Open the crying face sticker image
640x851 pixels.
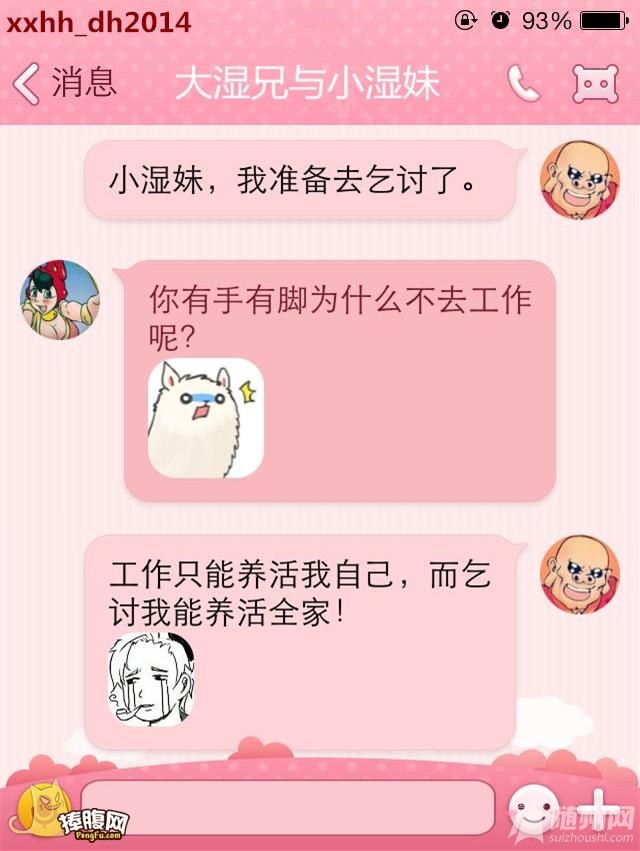tap(151, 679)
